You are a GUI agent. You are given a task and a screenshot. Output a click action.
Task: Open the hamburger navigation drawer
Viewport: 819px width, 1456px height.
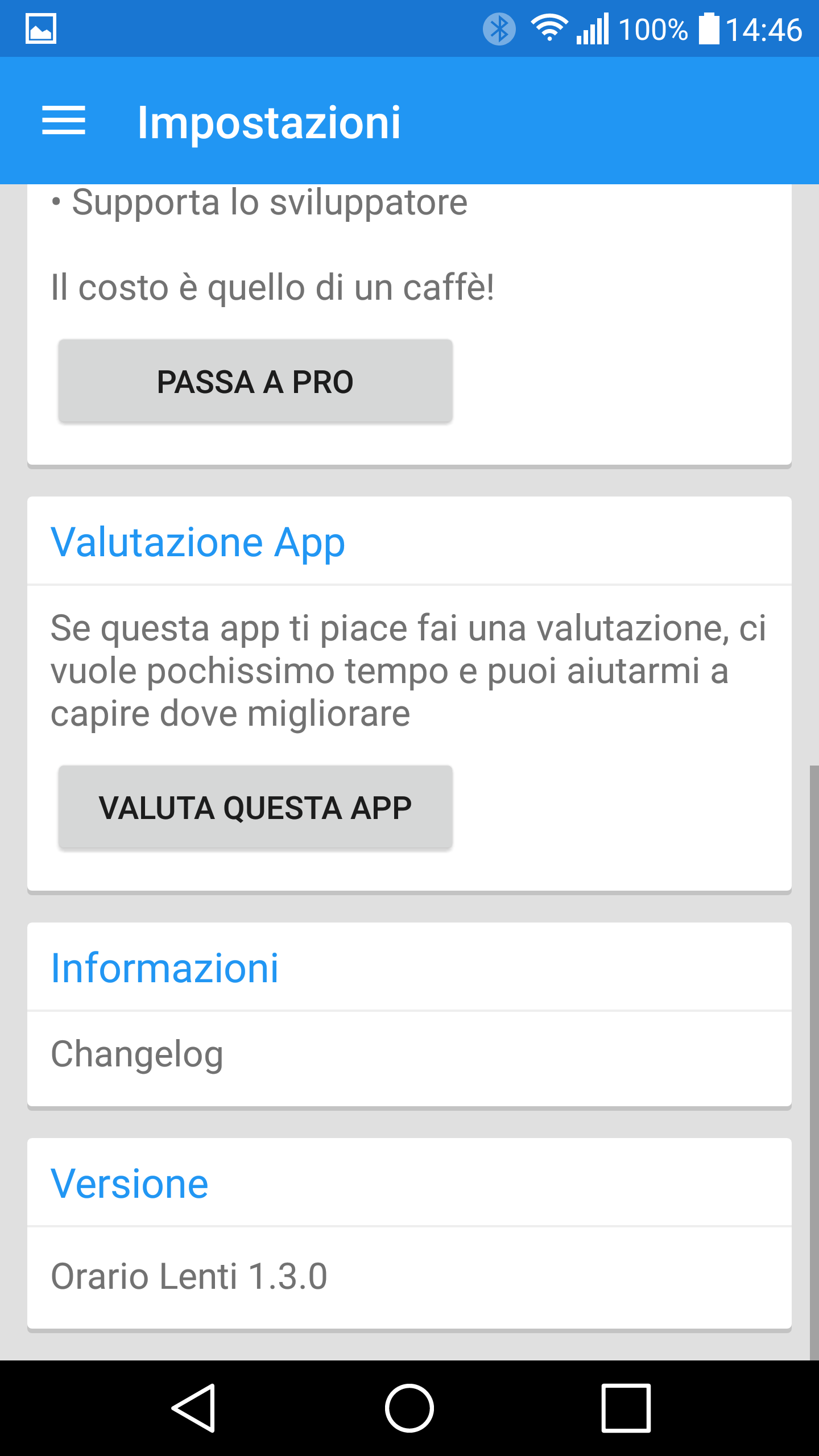[x=64, y=121]
